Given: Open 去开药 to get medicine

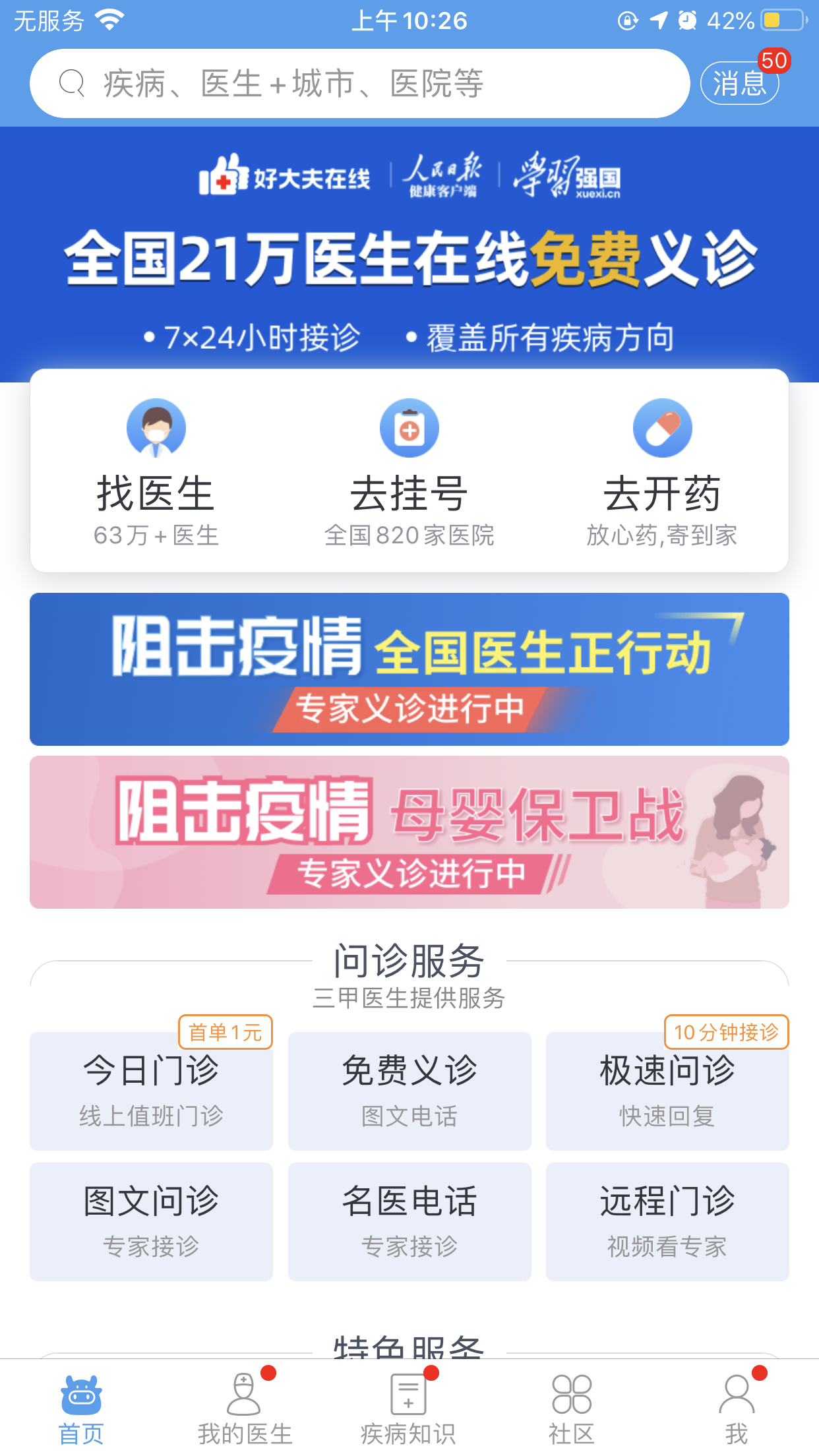Looking at the screenshot, I should (662, 471).
